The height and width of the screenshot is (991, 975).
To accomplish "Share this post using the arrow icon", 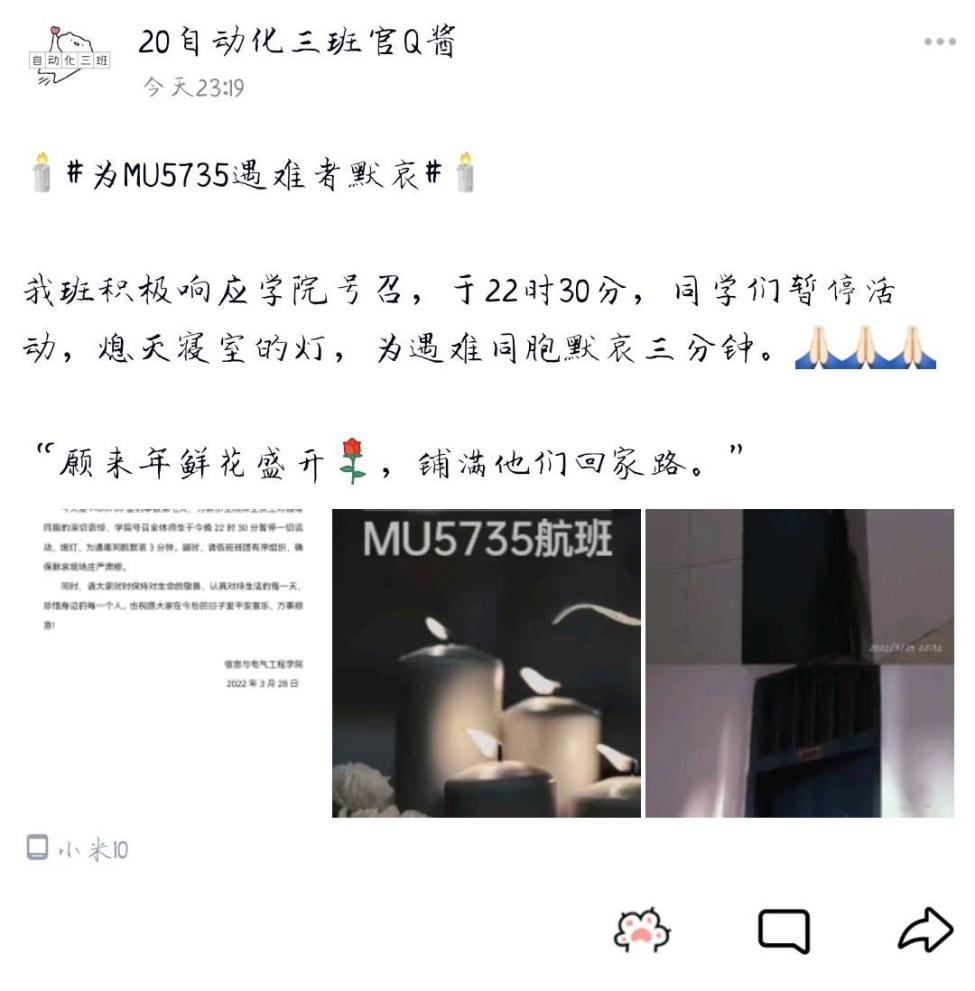I will click(x=925, y=931).
